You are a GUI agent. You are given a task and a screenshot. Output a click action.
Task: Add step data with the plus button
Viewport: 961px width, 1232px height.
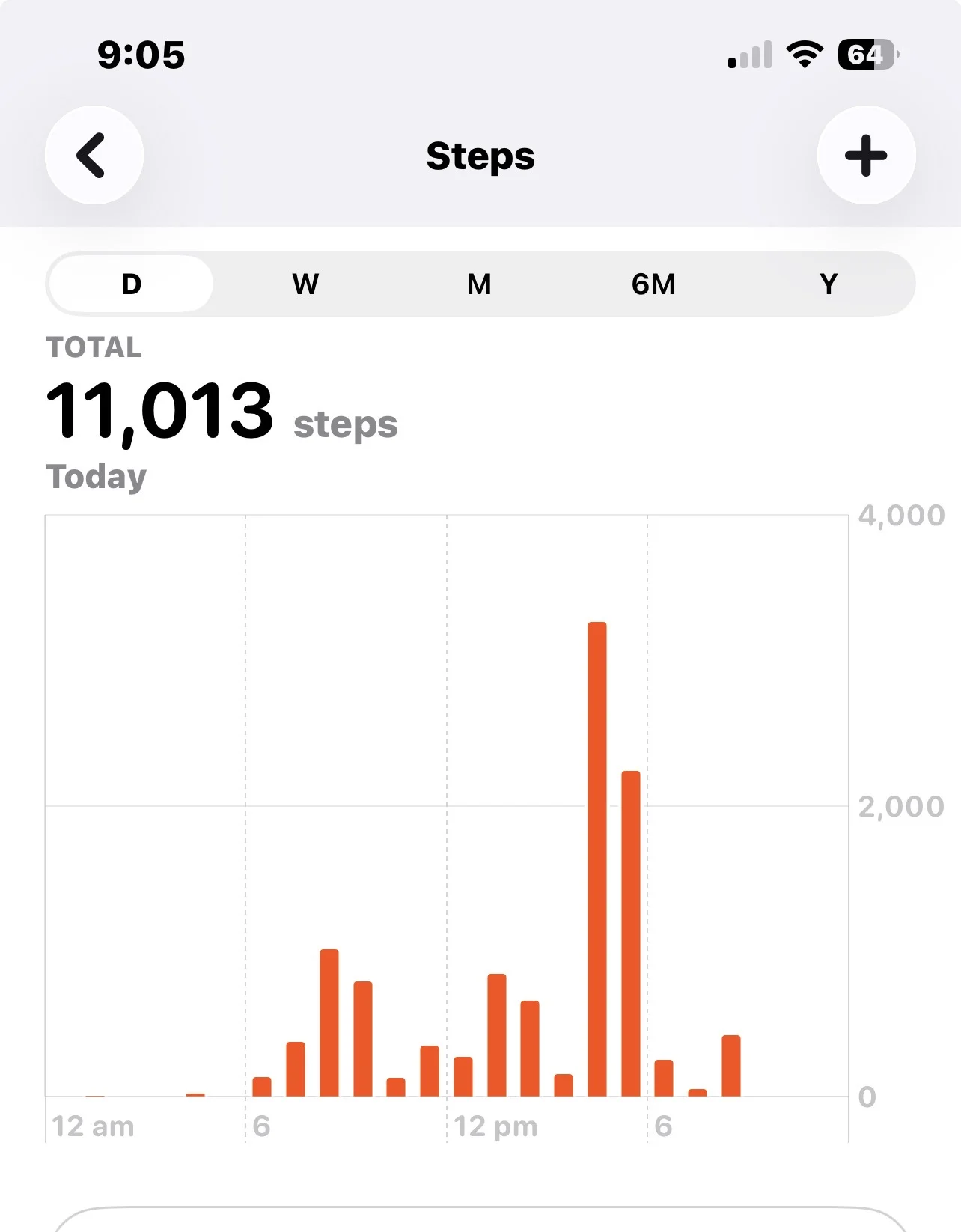coord(866,155)
